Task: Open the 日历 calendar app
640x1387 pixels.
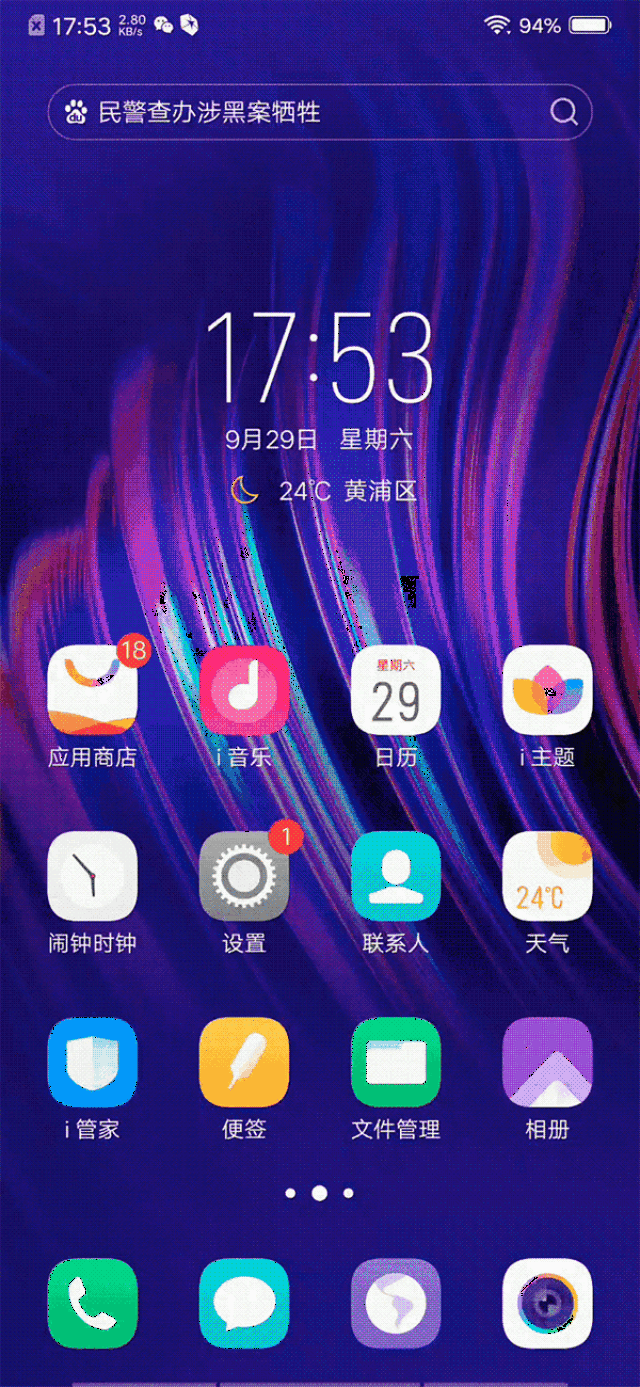Action: pos(396,690)
